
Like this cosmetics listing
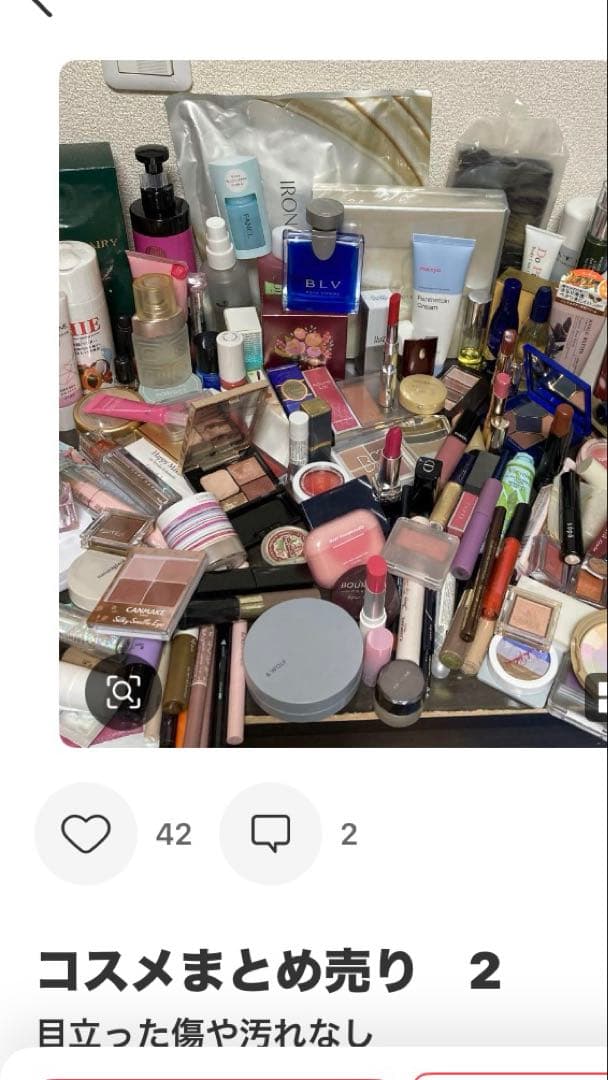(86, 833)
